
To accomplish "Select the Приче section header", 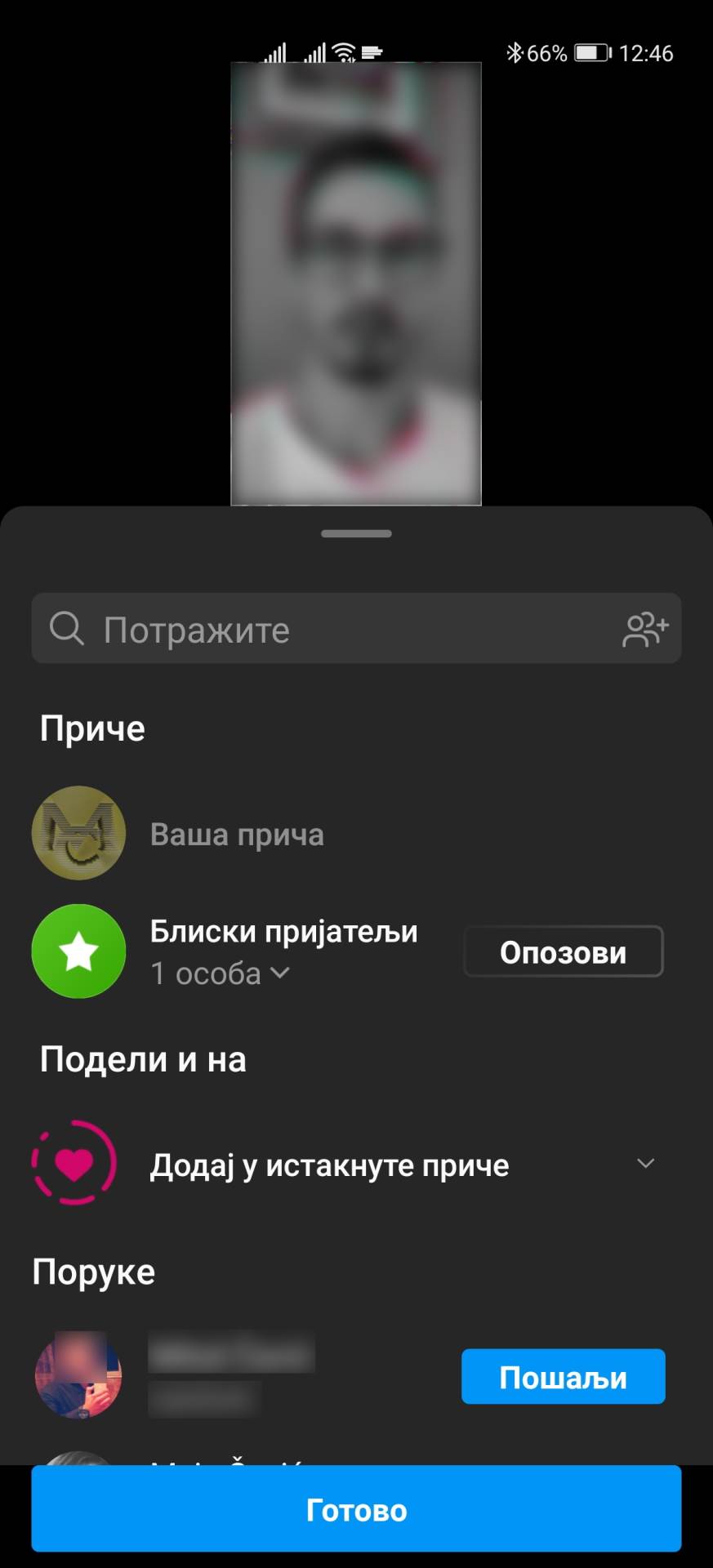I will click(92, 728).
